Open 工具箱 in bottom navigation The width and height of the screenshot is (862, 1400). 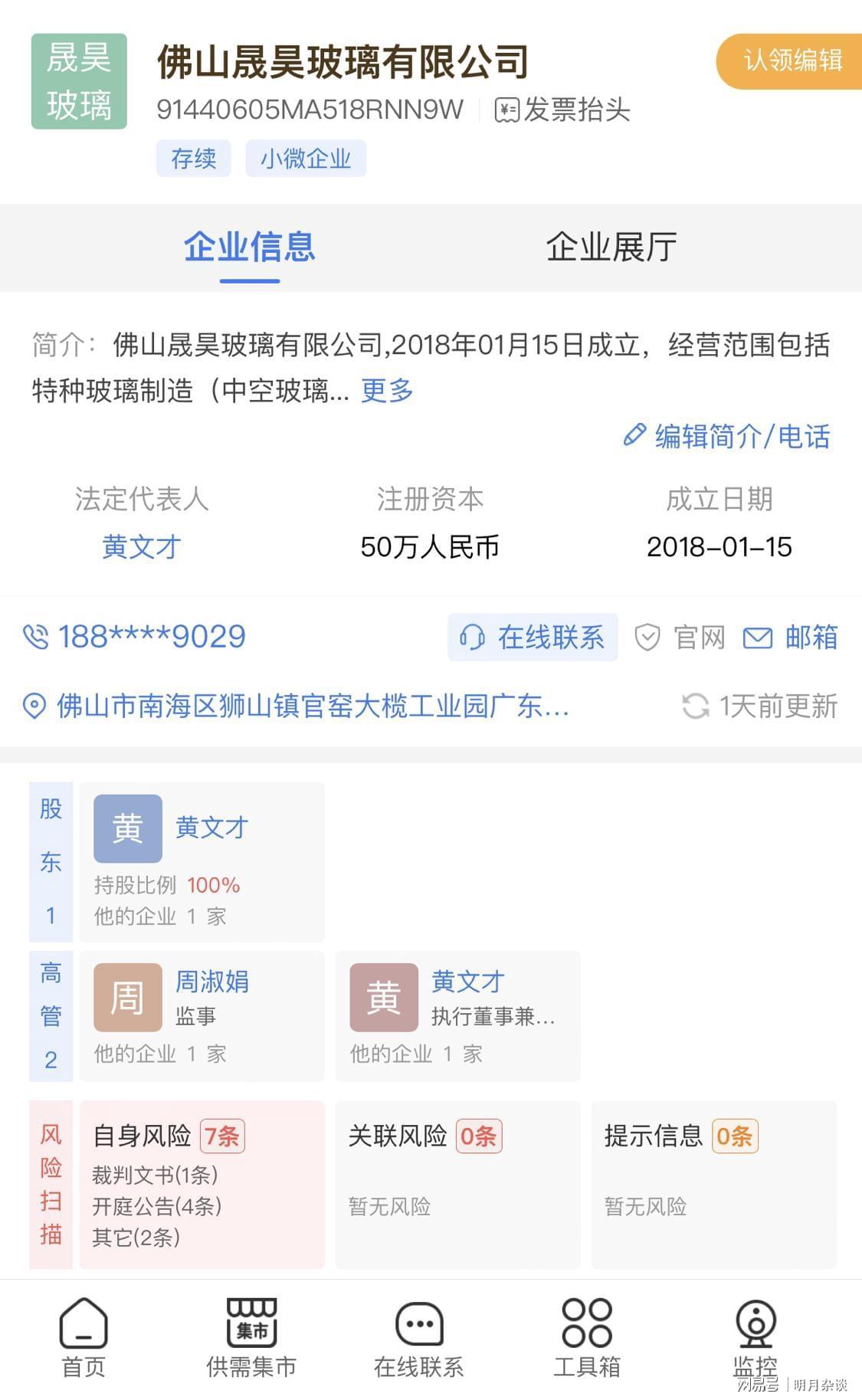[587, 1337]
